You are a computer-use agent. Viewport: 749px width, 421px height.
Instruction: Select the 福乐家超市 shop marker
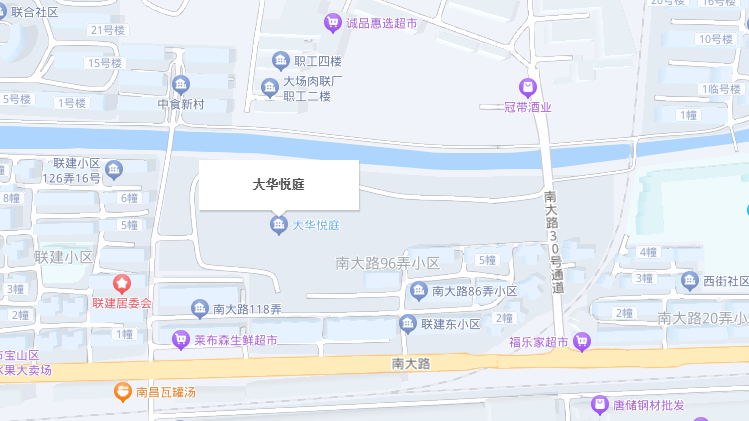pyautogui.click(x=582, y=343)
